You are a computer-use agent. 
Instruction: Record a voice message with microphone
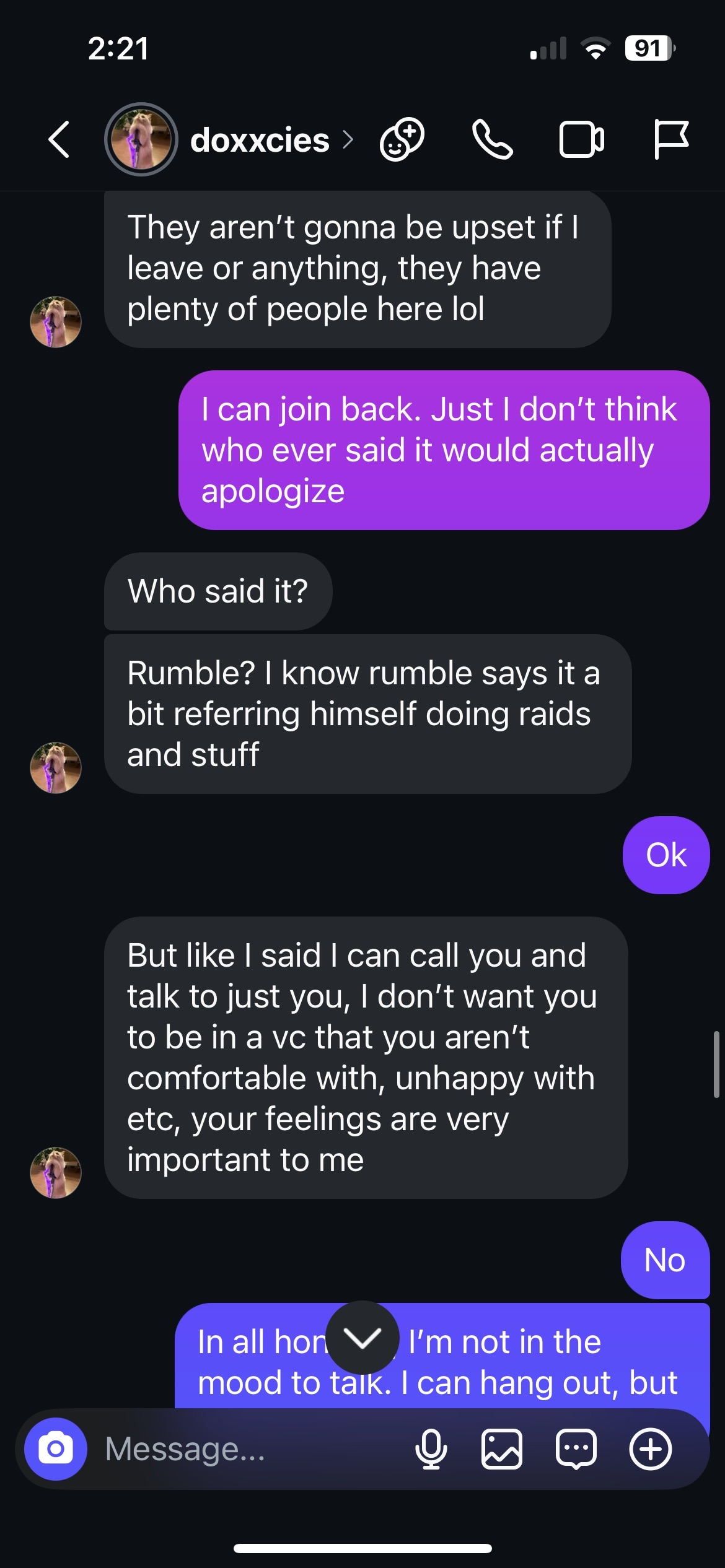coord(431,1449)
